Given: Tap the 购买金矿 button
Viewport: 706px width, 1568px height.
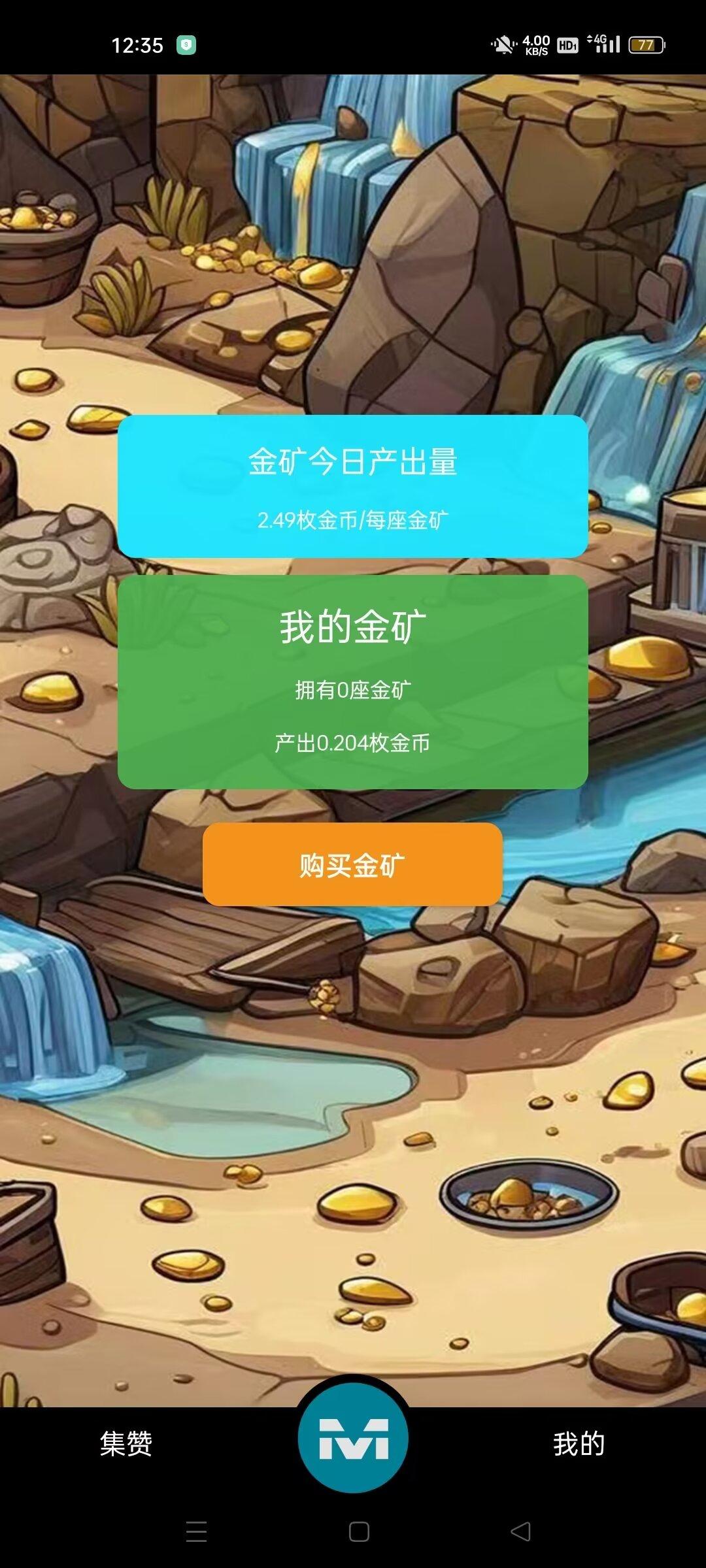Looking at the screenshot, I should click(352, 864).
